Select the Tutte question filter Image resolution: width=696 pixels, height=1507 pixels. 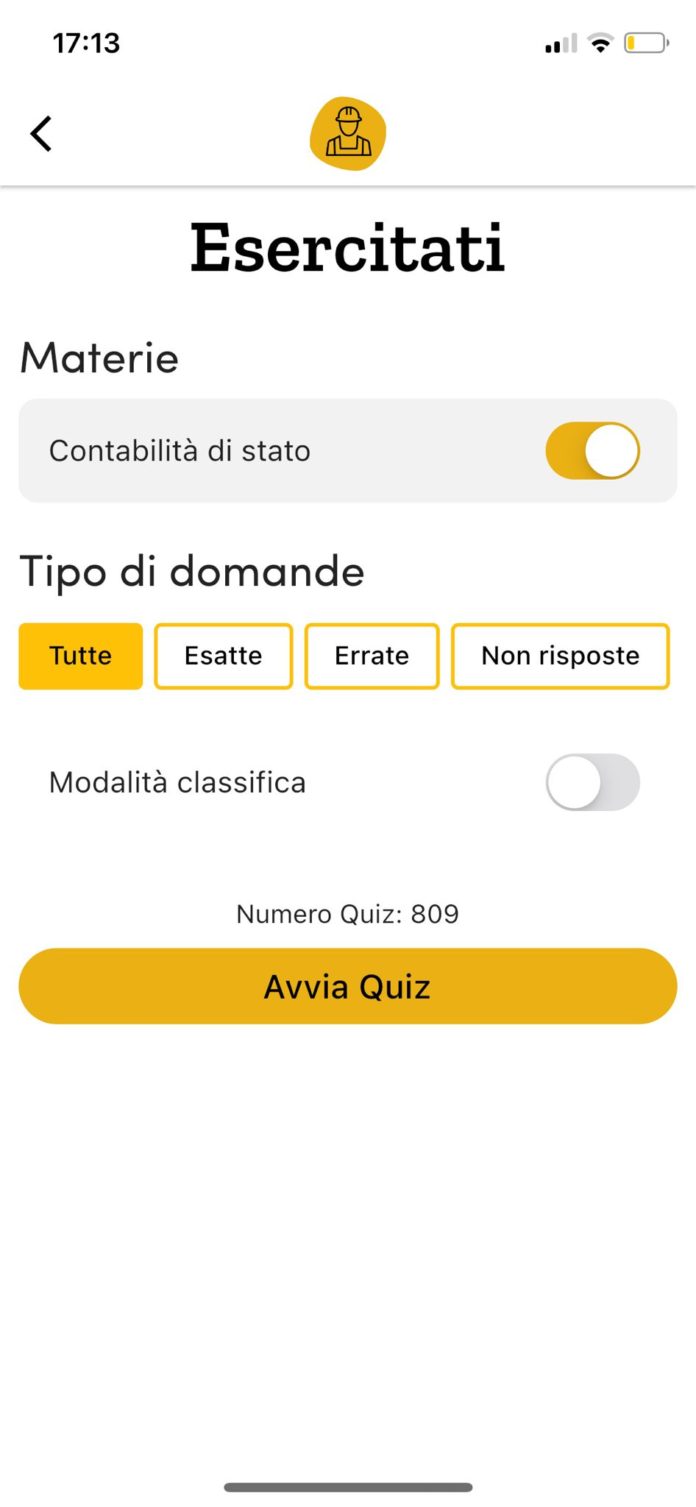(x=81, y=656)
